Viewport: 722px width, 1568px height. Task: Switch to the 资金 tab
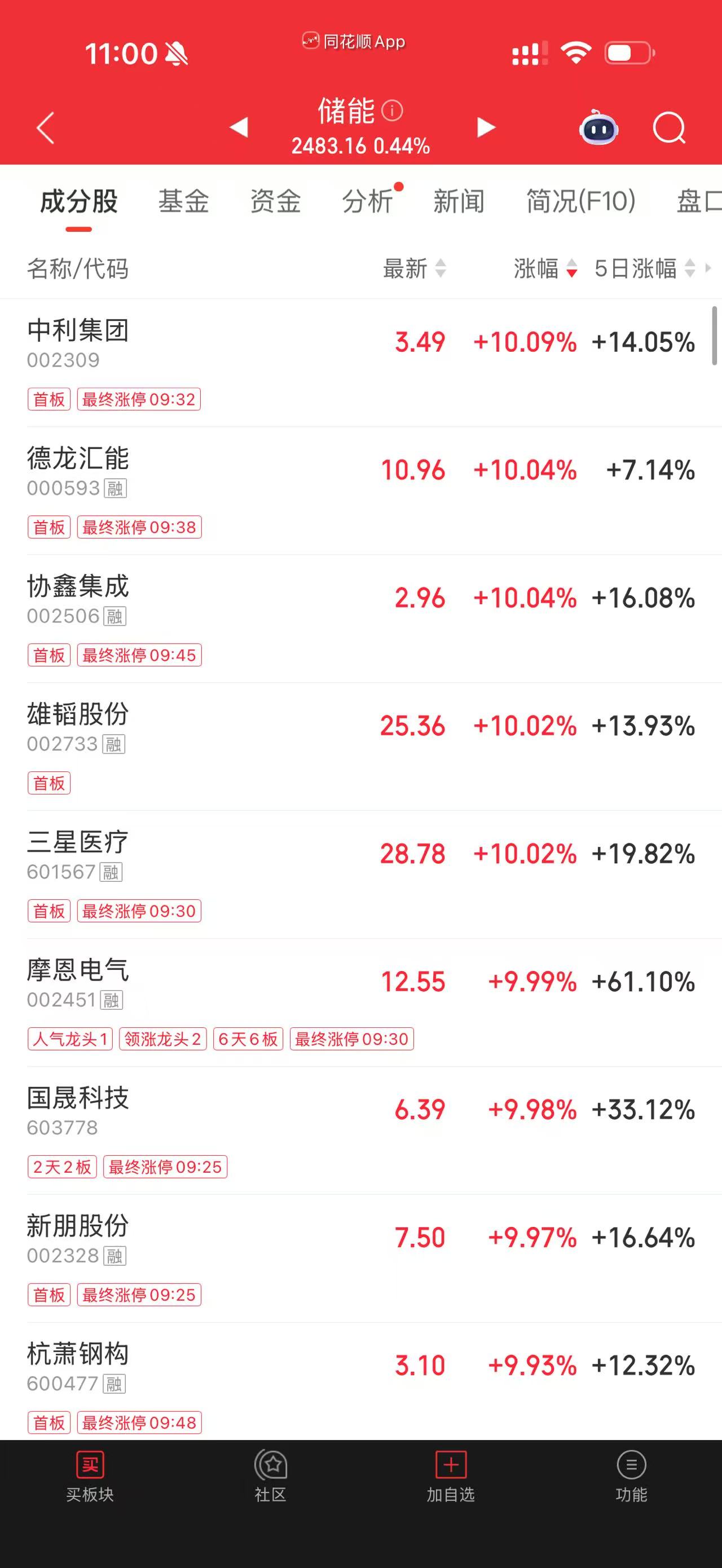click(x=276, y=201)
